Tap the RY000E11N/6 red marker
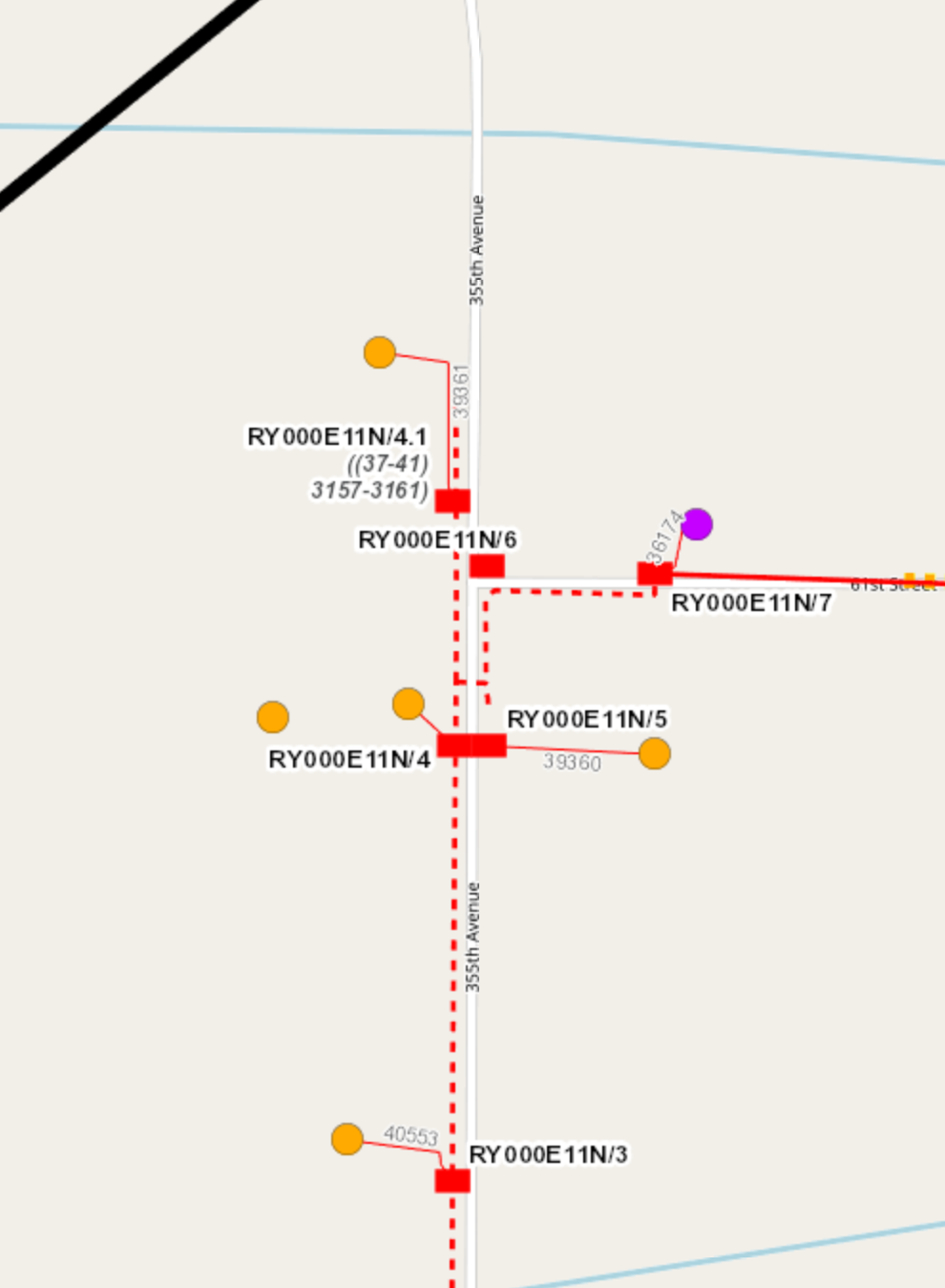Image resolution: width=945 pixels, height=1288 pixels. (487, 566)
